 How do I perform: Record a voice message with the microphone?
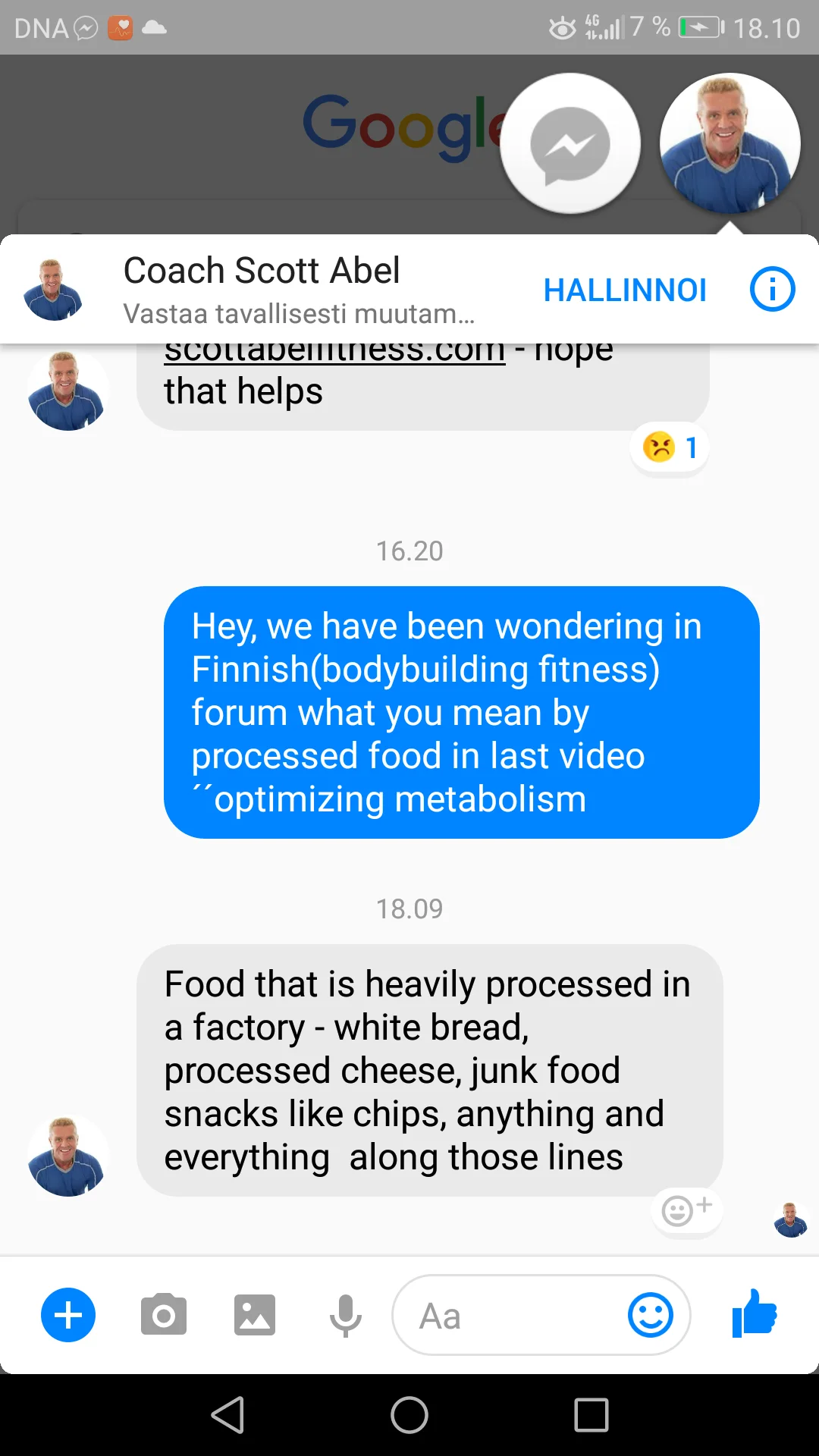click(x=346, y=1315)
